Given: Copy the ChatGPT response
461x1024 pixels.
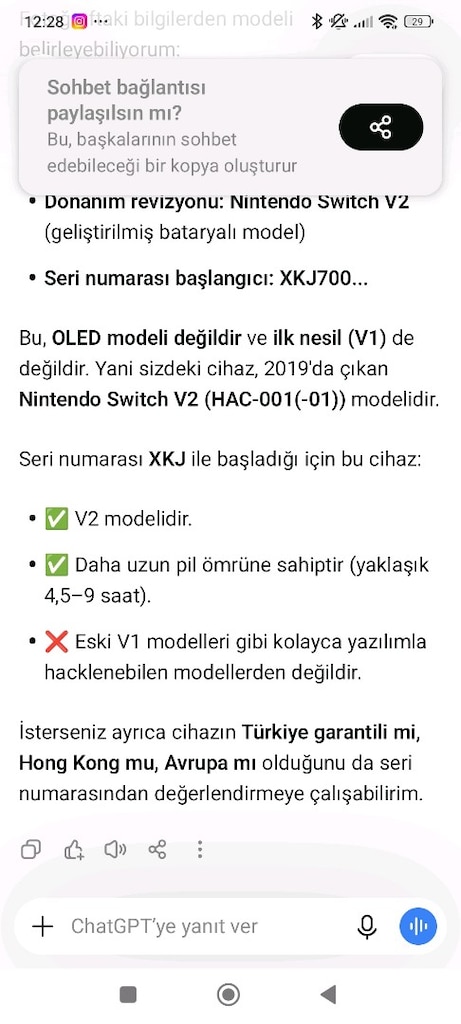Looking at the screenshot, I should (31, 849).
